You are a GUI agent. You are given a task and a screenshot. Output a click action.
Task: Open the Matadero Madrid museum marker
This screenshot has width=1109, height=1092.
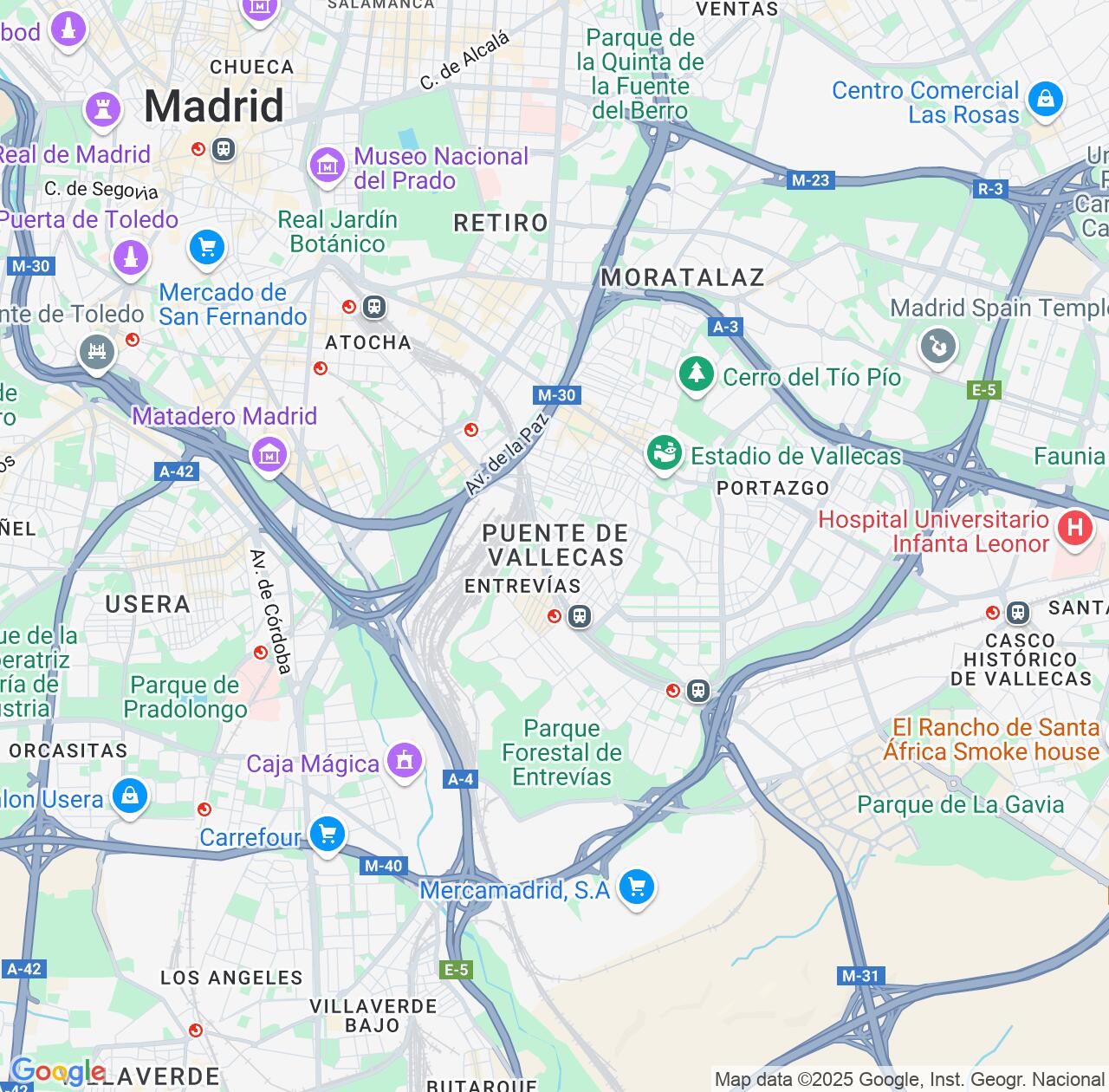[x=269, y=453]
